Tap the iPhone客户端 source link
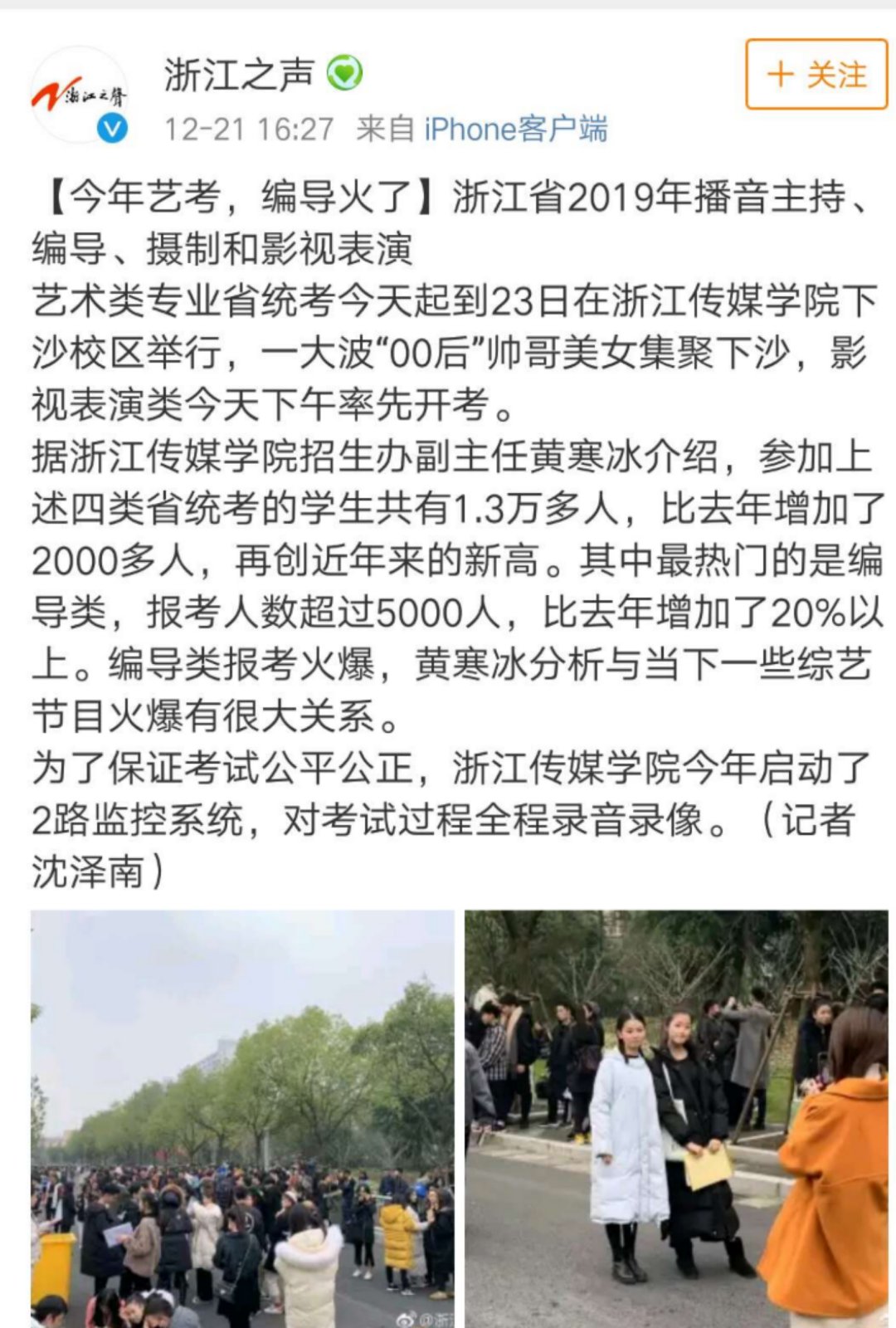 515,129
